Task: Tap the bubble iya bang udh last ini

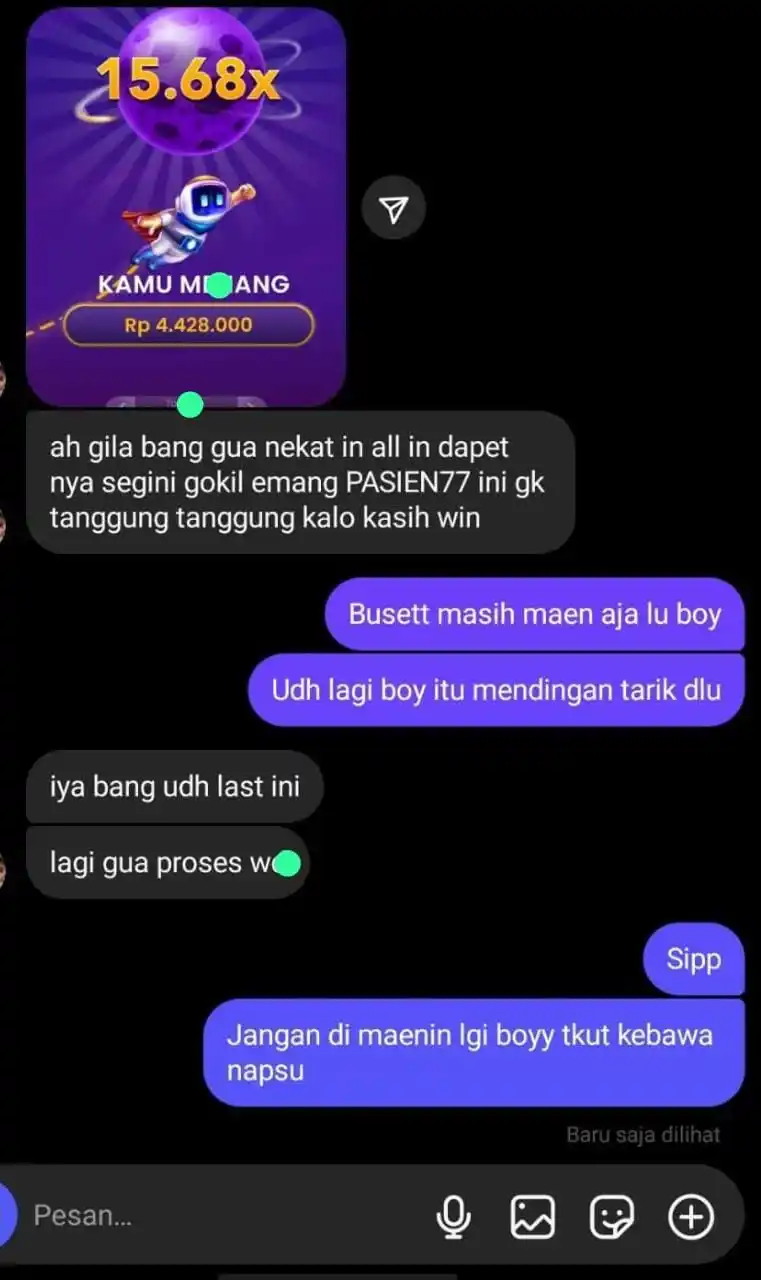Action: tap(173, 786)
